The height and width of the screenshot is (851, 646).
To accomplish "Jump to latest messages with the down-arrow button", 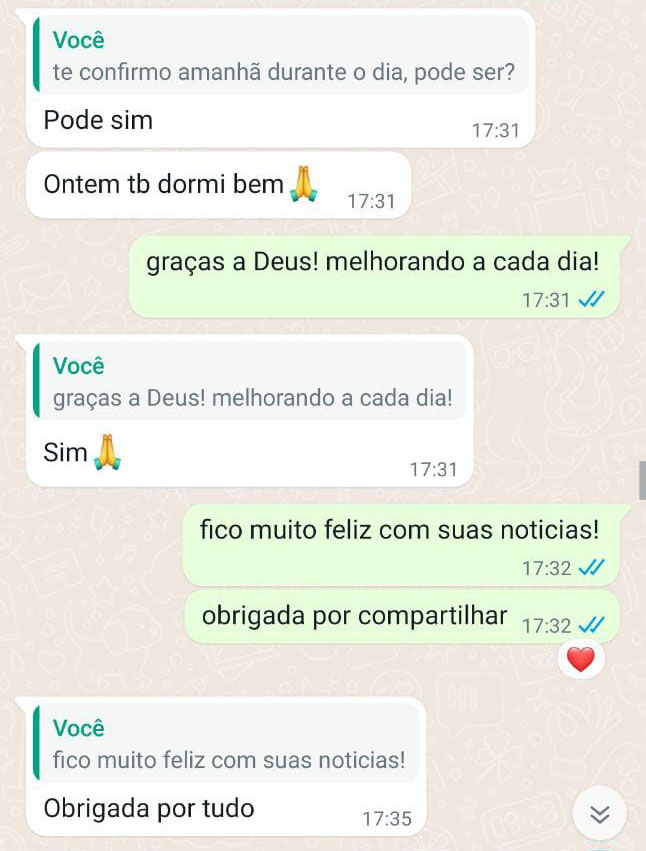I will pyautogui.click(x=600, y=814).
